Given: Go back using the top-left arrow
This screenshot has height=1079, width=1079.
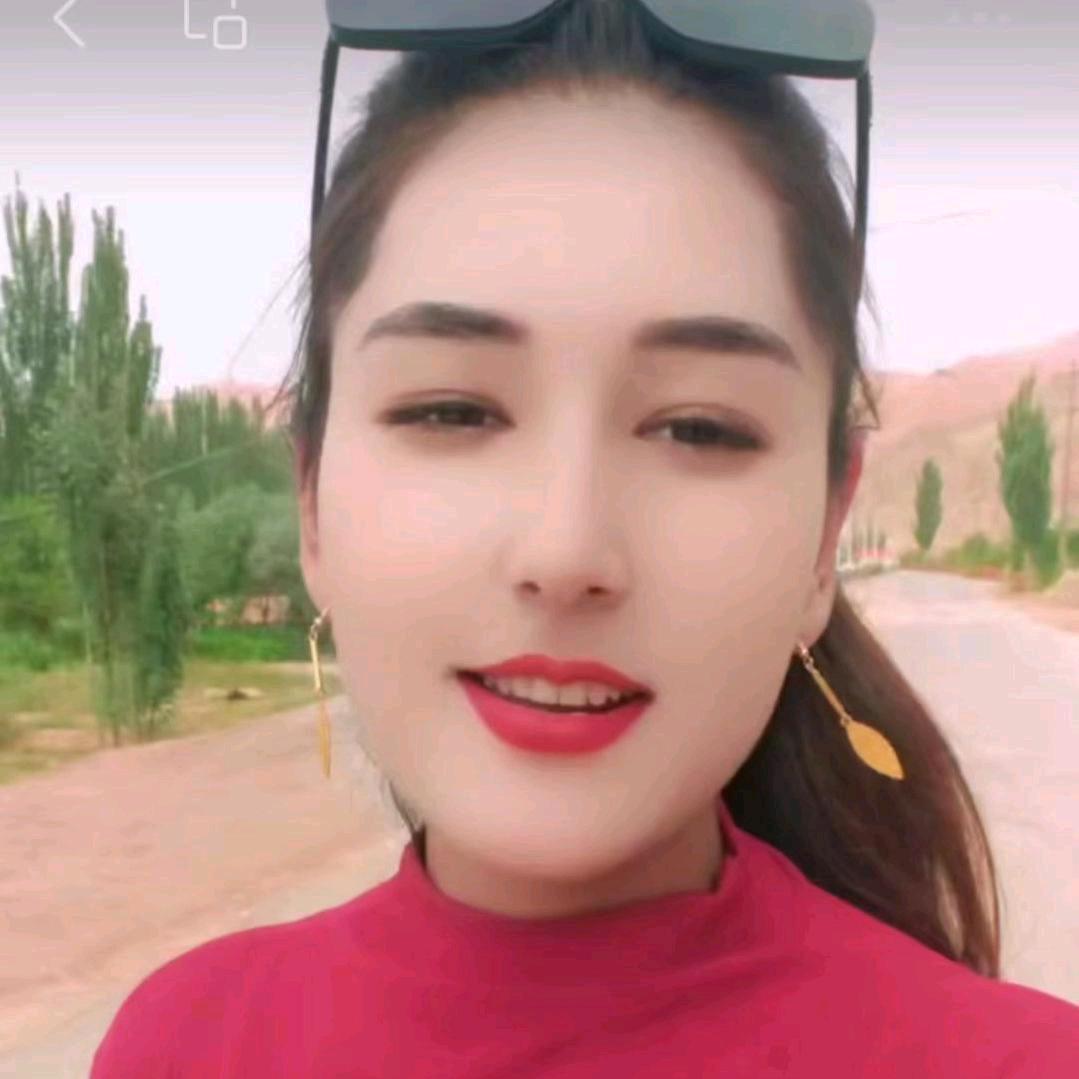Looking at the screenshot, I should [68, 22].
